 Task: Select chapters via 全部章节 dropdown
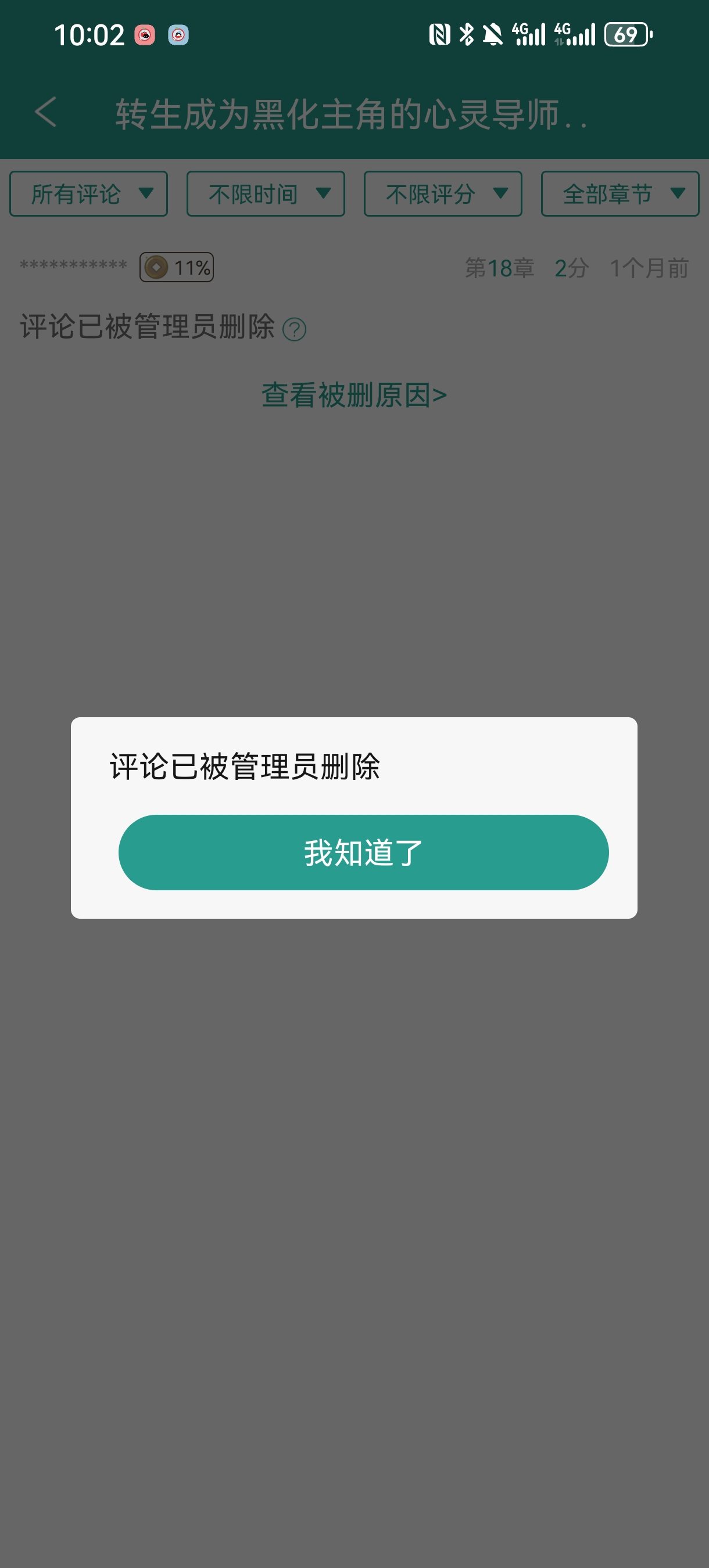620,193
